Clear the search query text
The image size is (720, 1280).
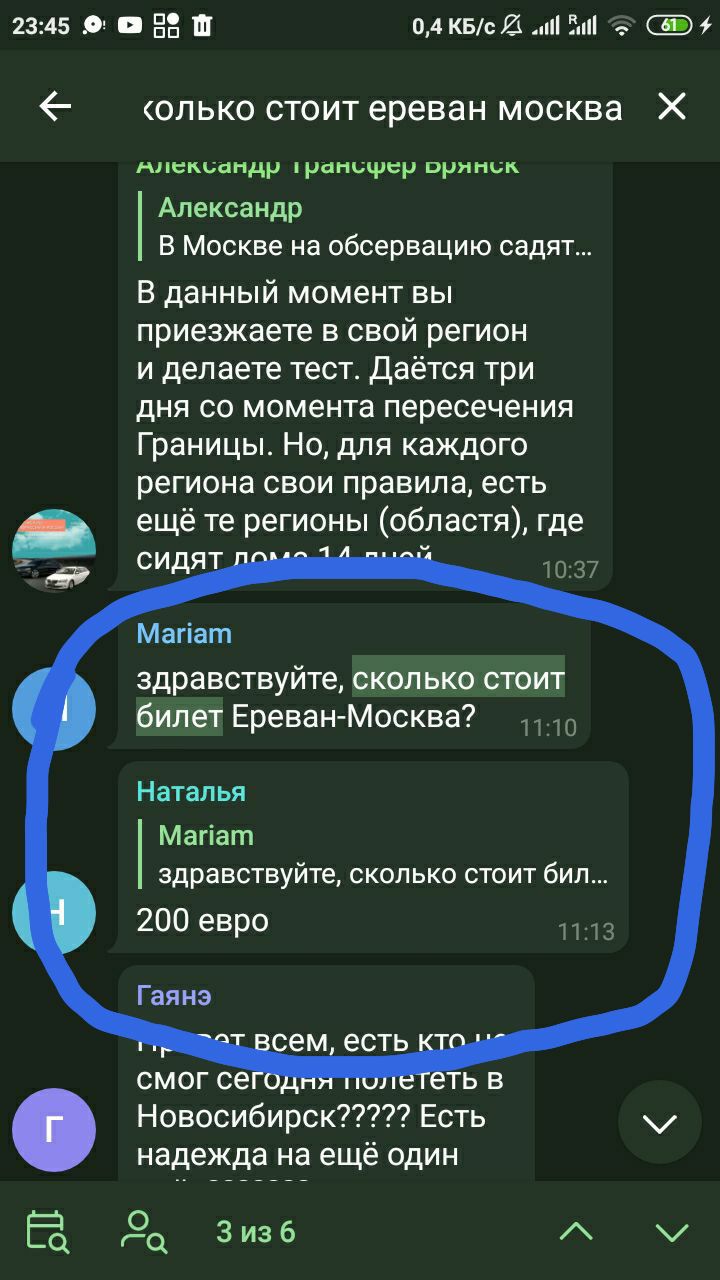(672, 107)
